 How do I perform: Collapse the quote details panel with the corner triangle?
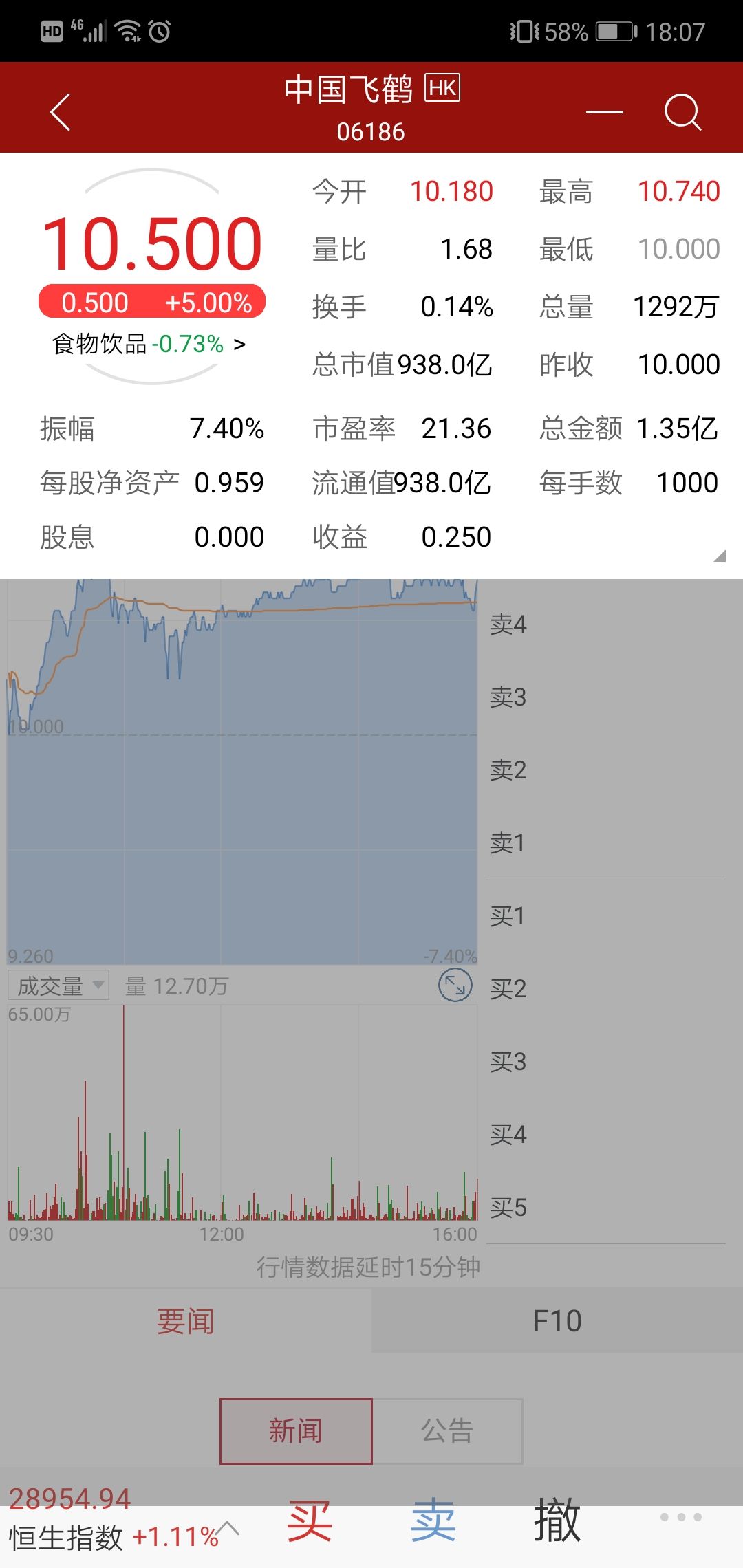[720, 556]
